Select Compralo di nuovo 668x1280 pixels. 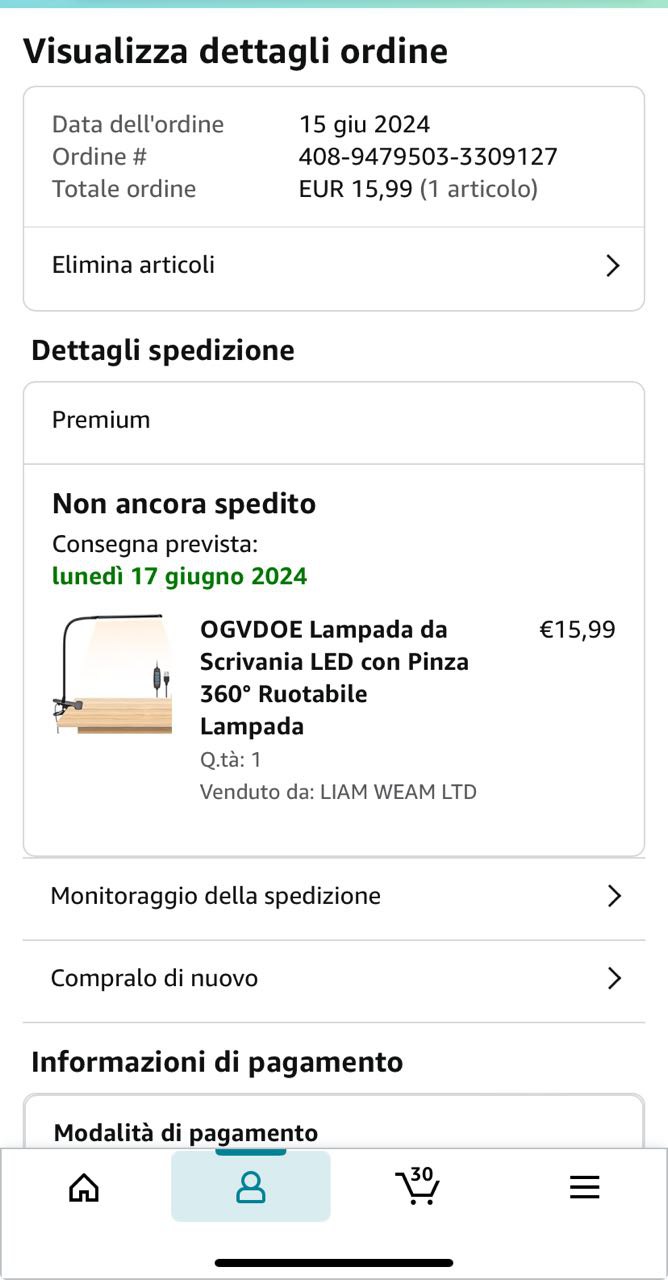[334, 978]
